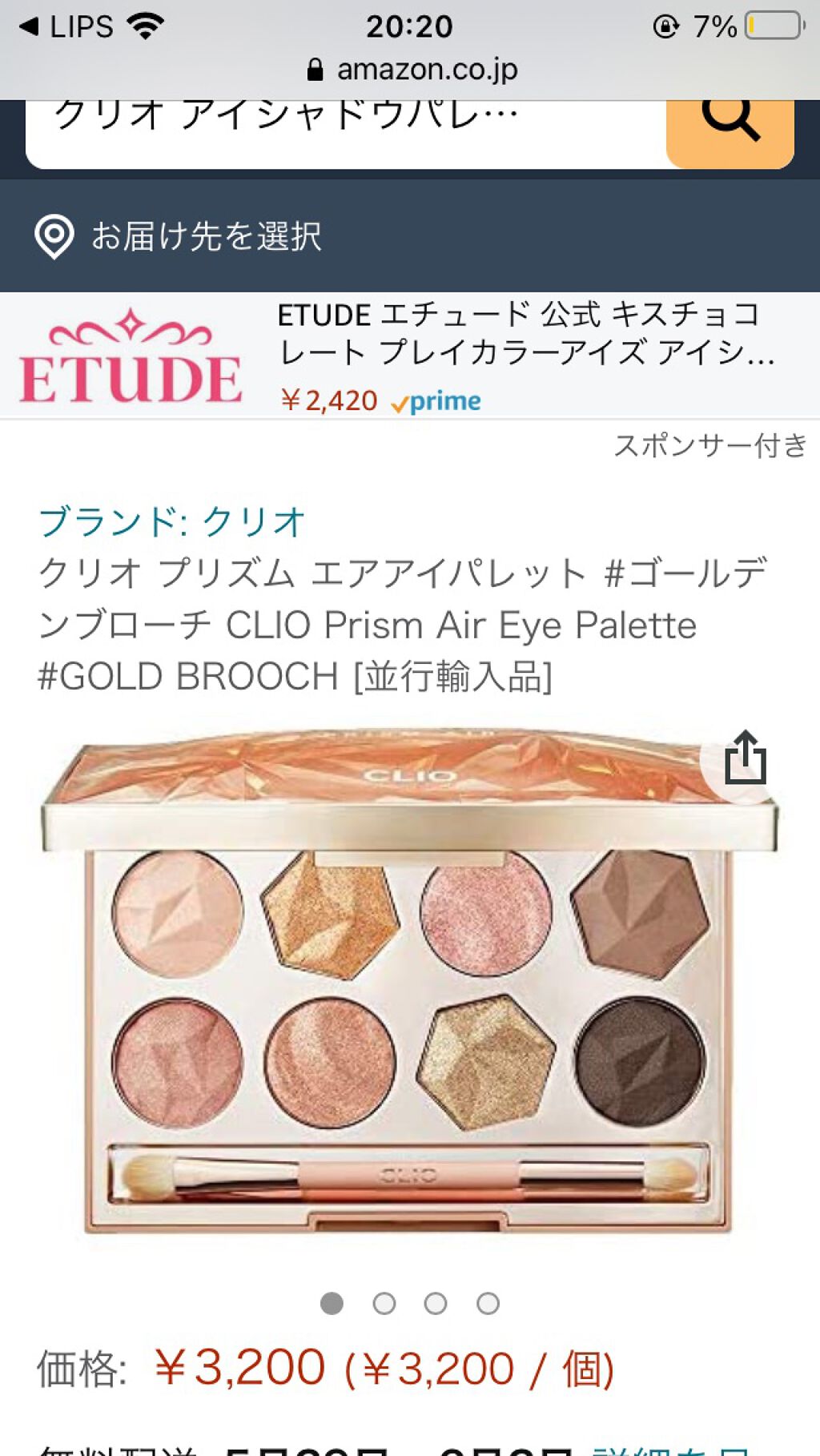Open the ブランド: クリオ brand link

click(172, 522)
